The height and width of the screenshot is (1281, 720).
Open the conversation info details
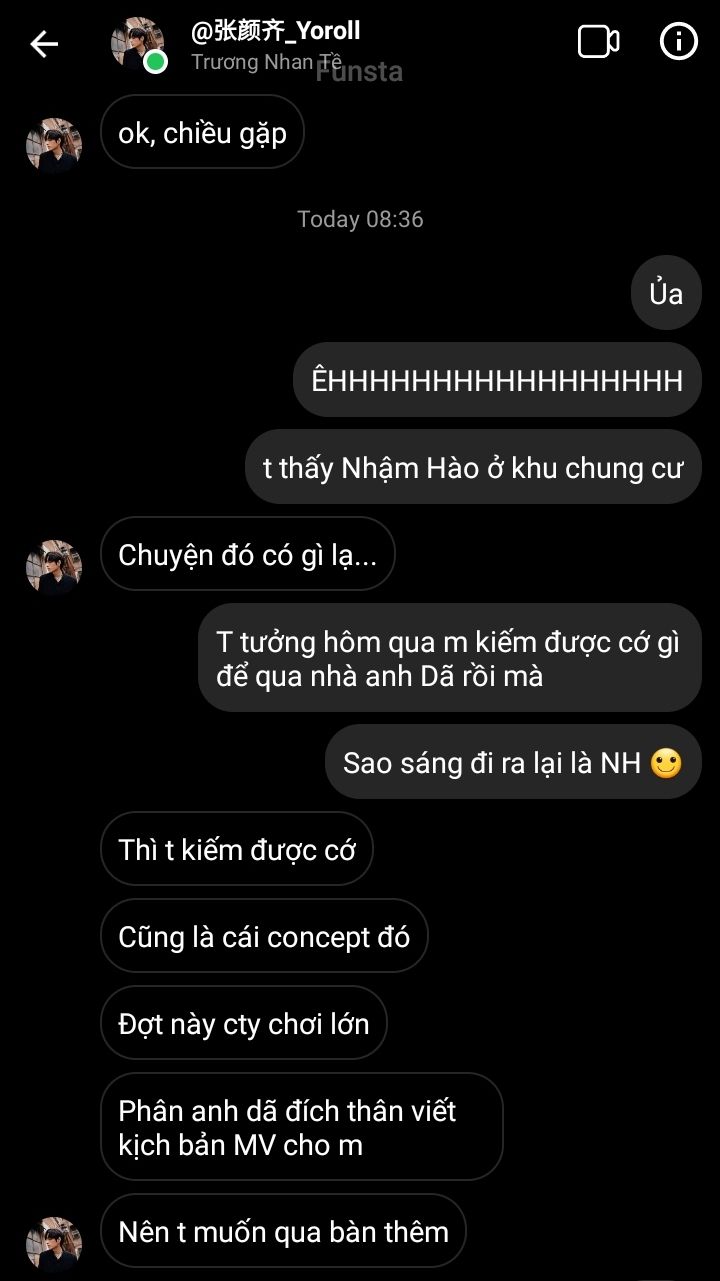coord(679,42)
